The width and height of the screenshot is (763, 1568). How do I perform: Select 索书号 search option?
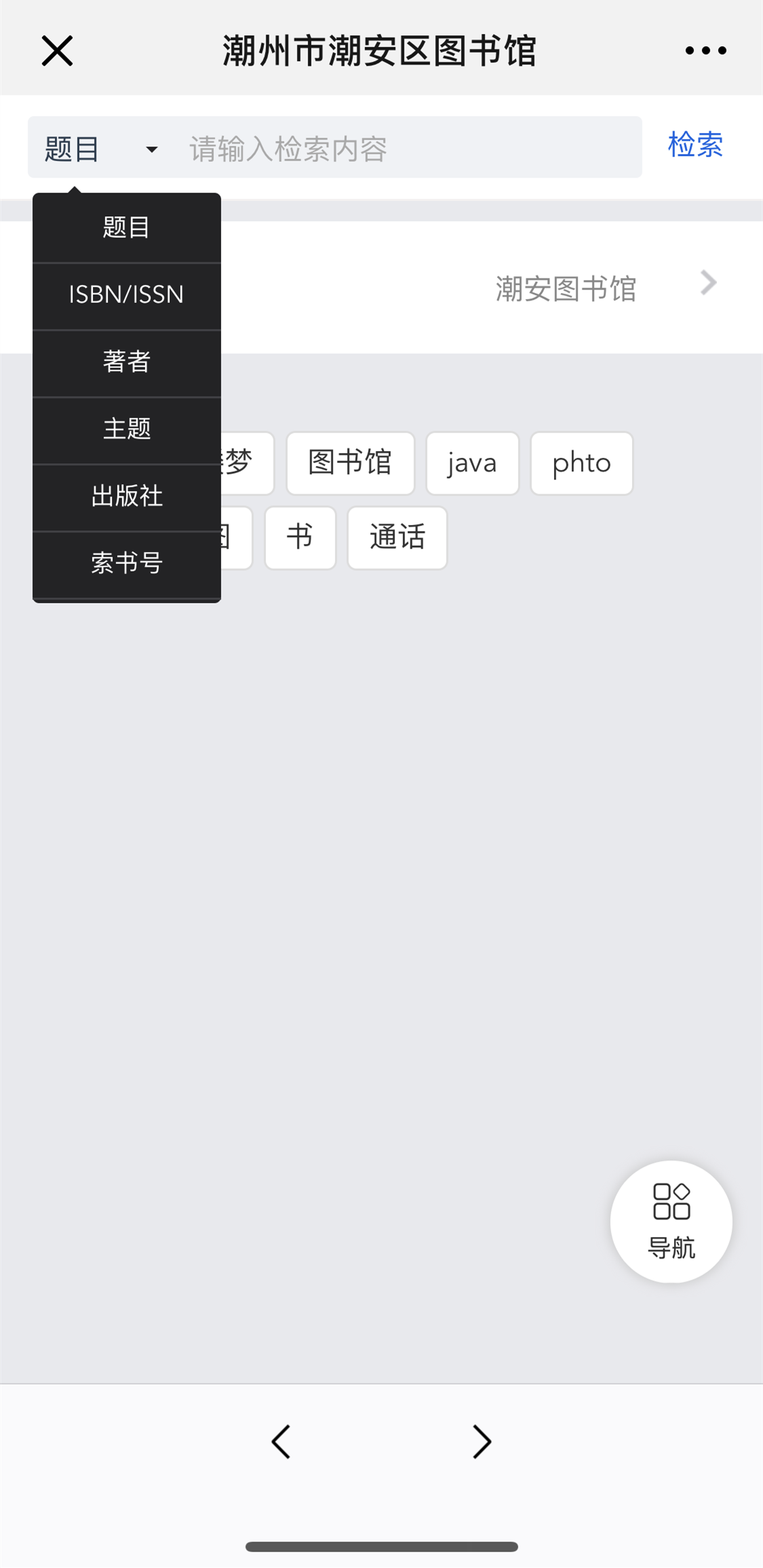[127, 563]
